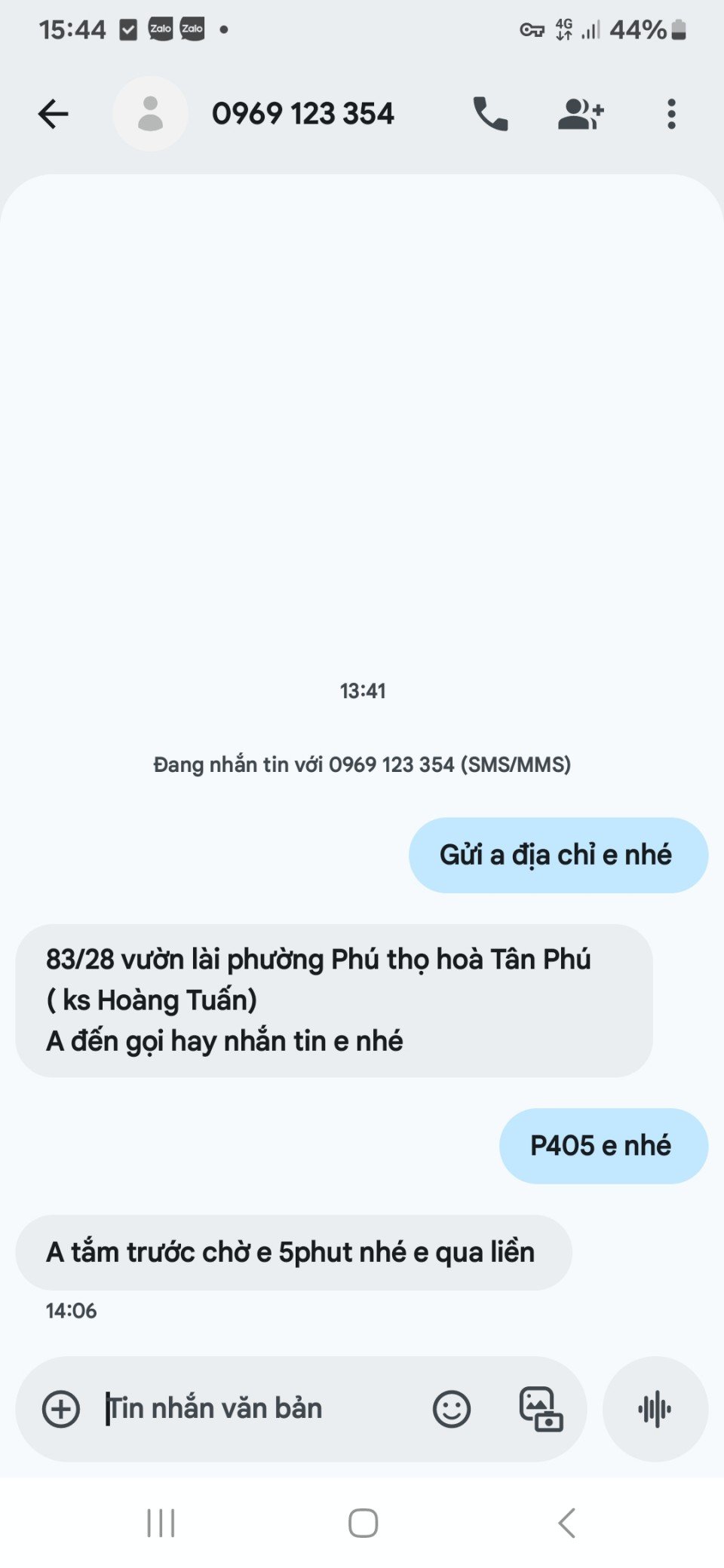The image size is (724, 1568).
Task: Focus the text message field
Action: (256, 1409)
